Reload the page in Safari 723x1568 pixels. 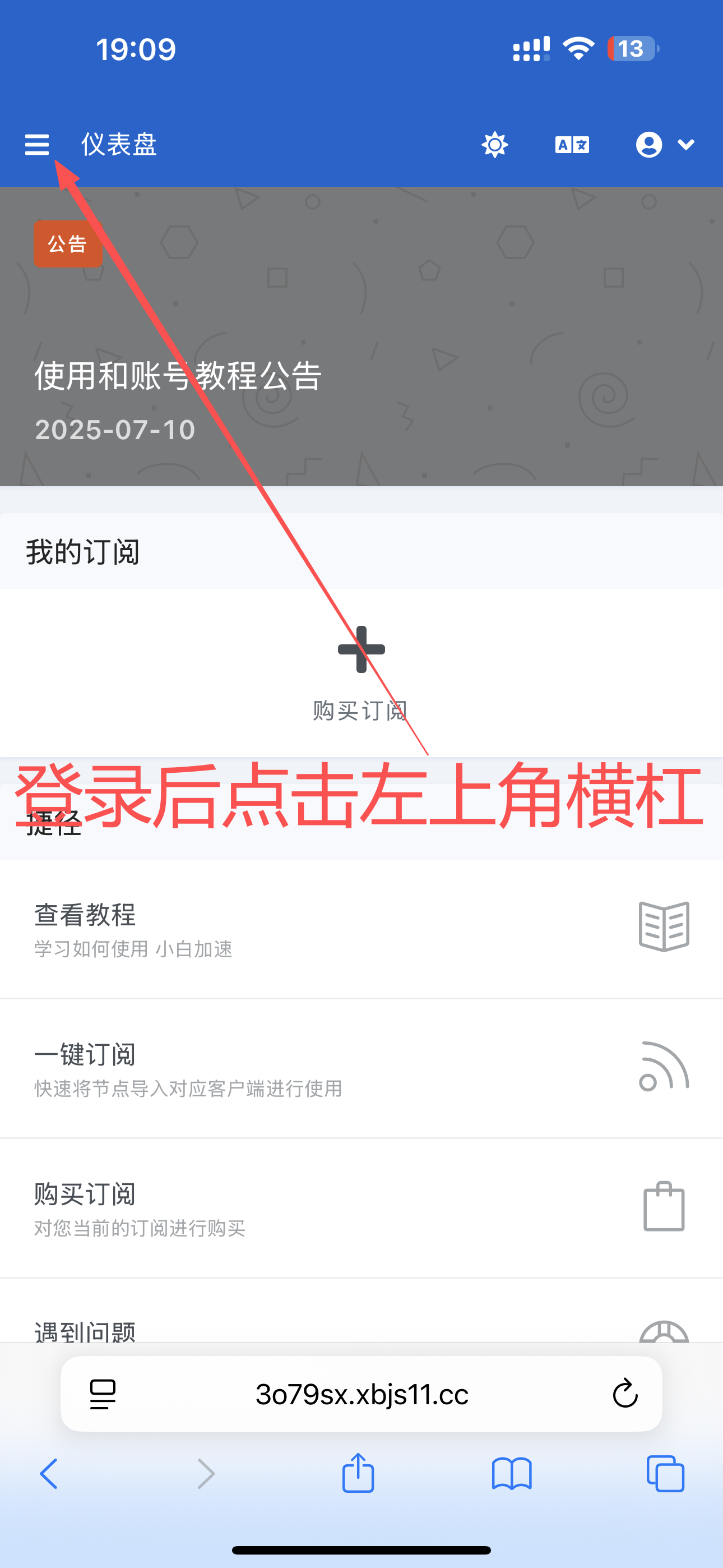point(624,1395)
